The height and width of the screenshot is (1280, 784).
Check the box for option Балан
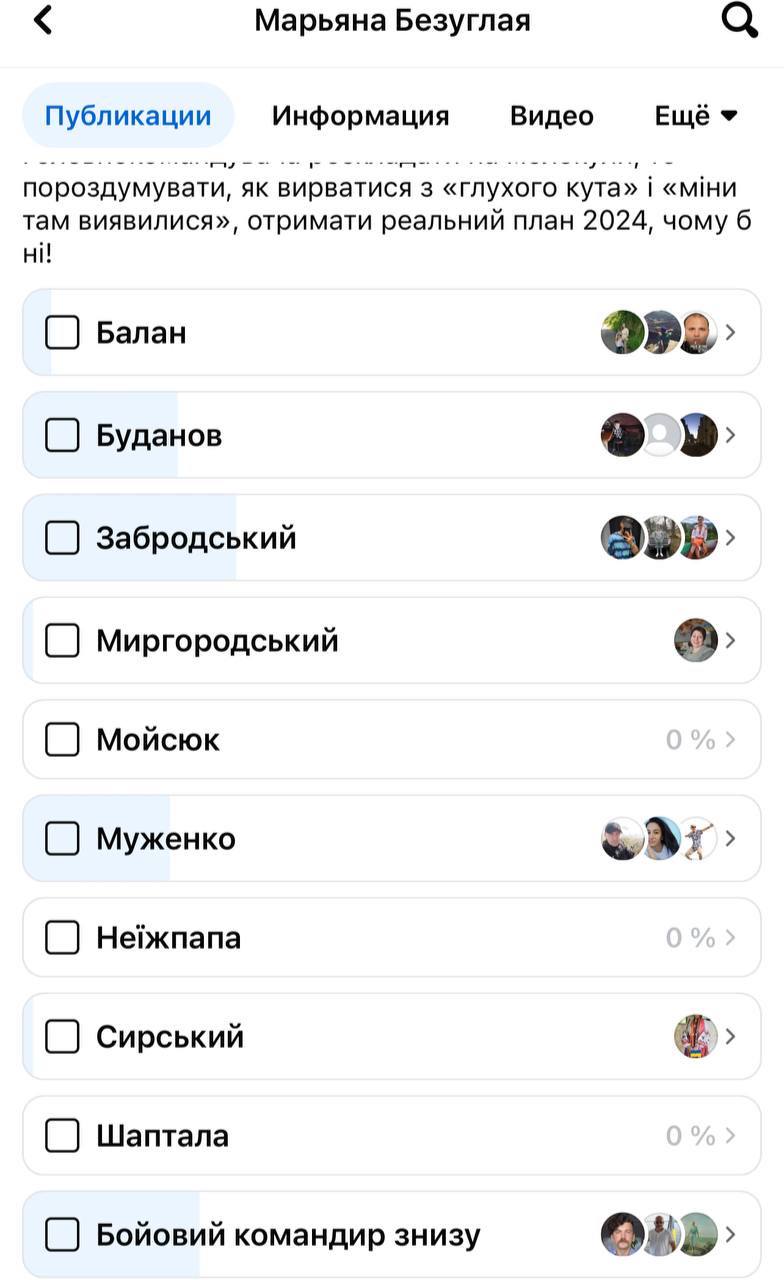(62, 332)
